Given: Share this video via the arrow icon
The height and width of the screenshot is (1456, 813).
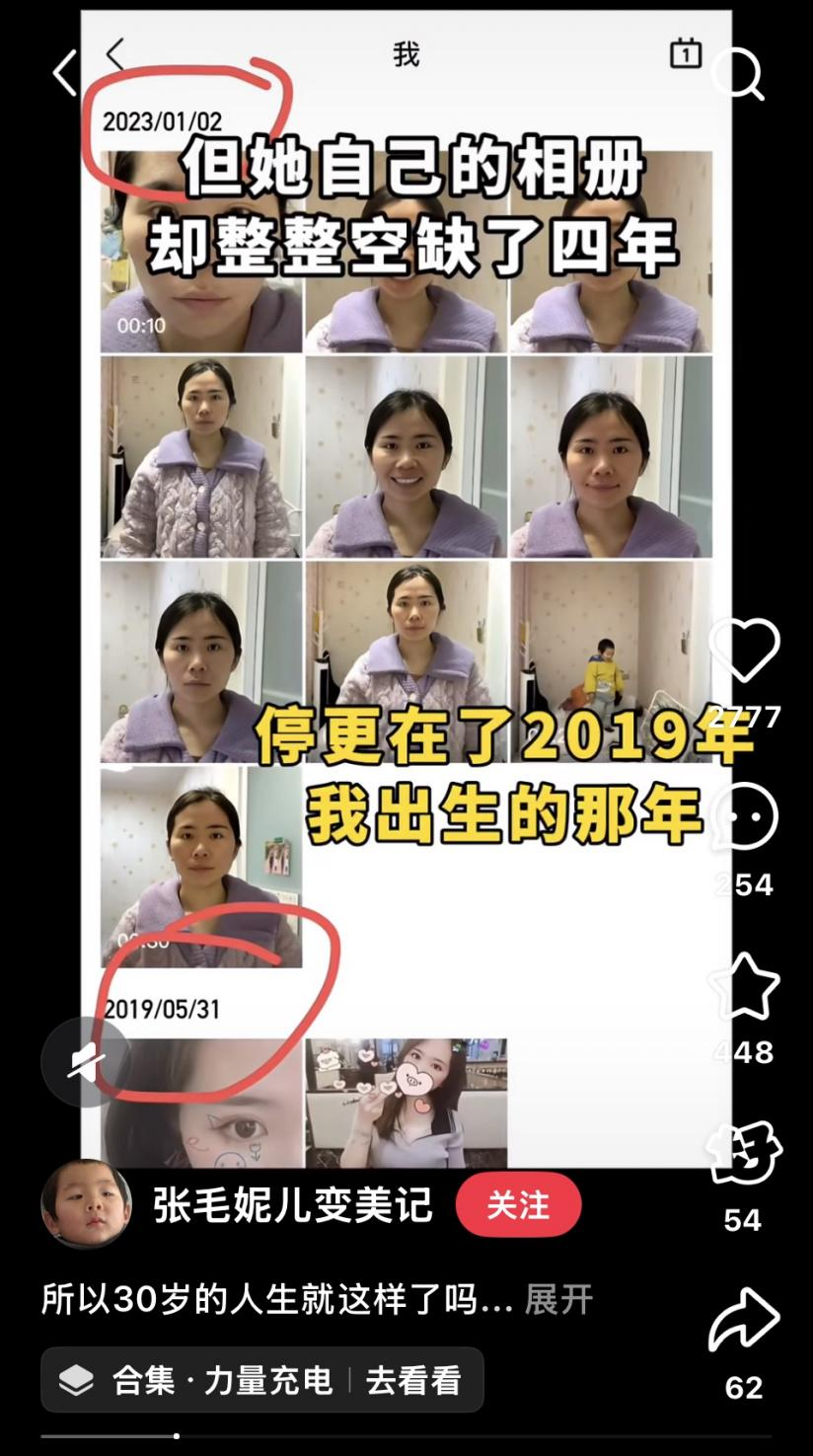Looking at the screenshot, I should 744,1320.
